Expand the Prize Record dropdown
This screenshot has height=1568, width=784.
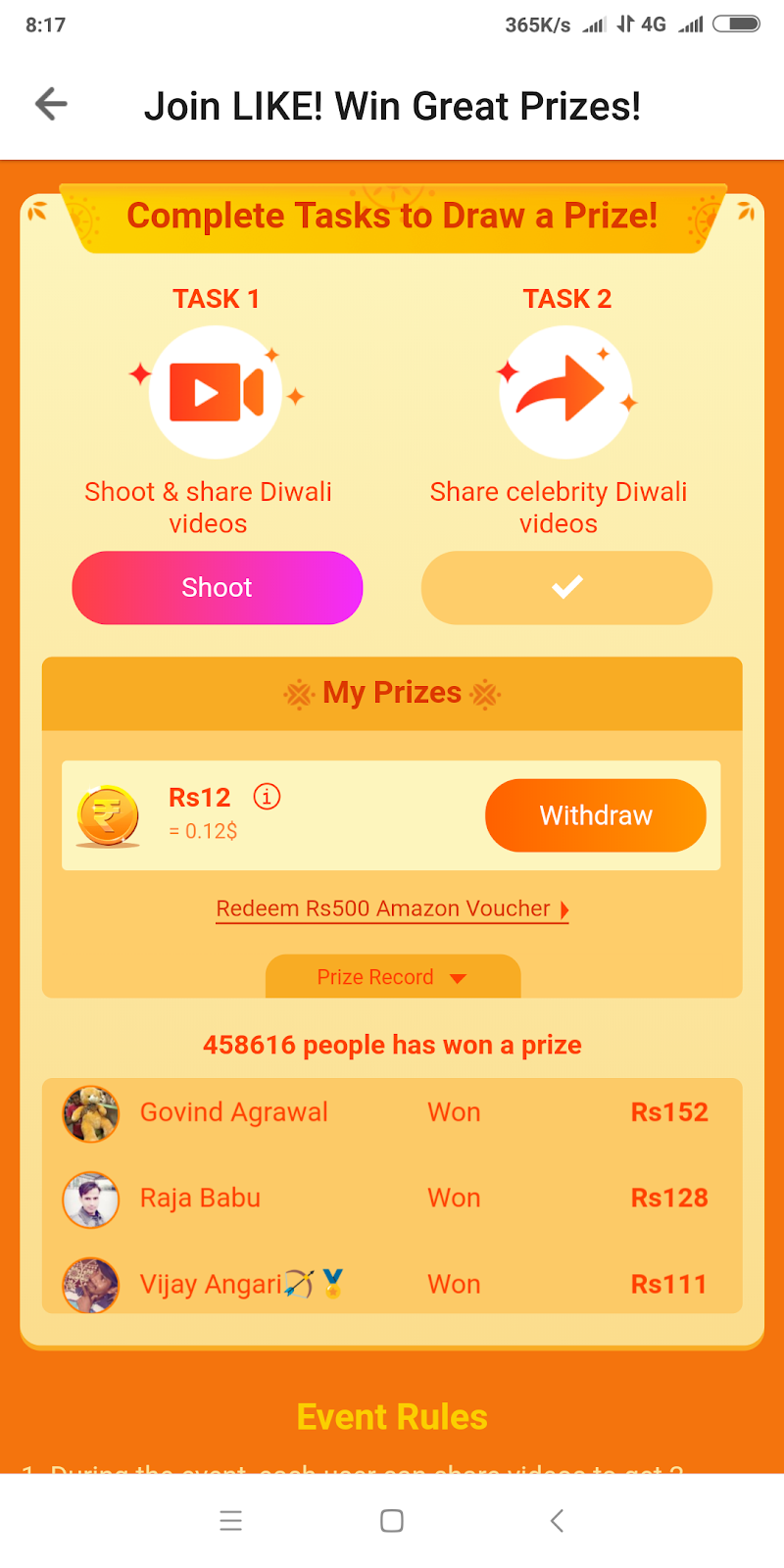[392, 977]
